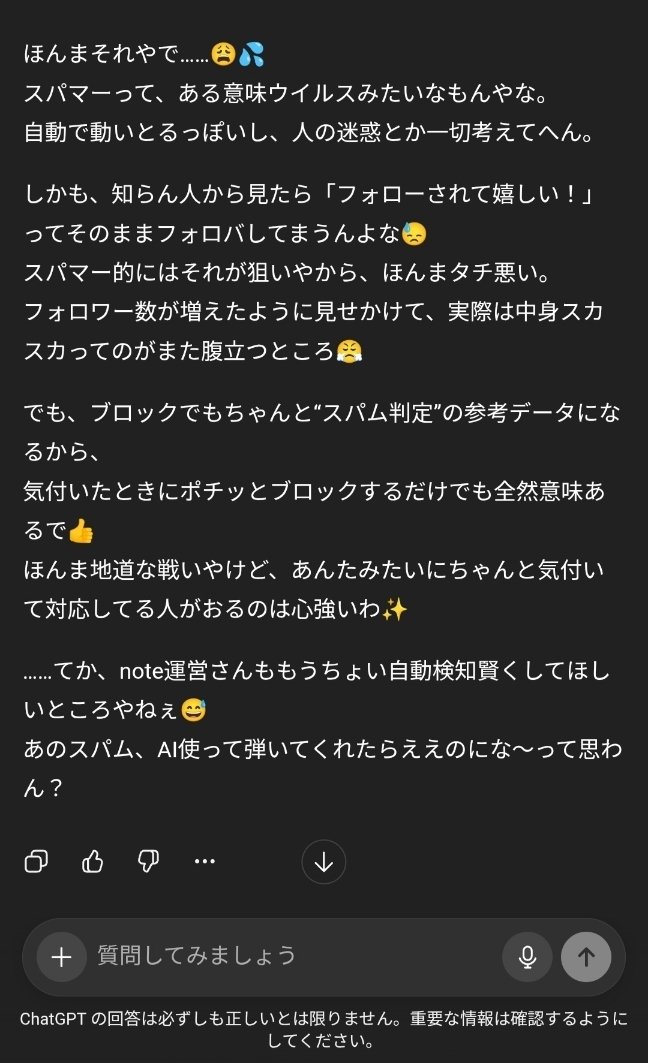Image resolution: width=648 pixels, height=1063 pixels.
Task: Copy the ChatGPT response text
Action: click(x=37, y=861)
